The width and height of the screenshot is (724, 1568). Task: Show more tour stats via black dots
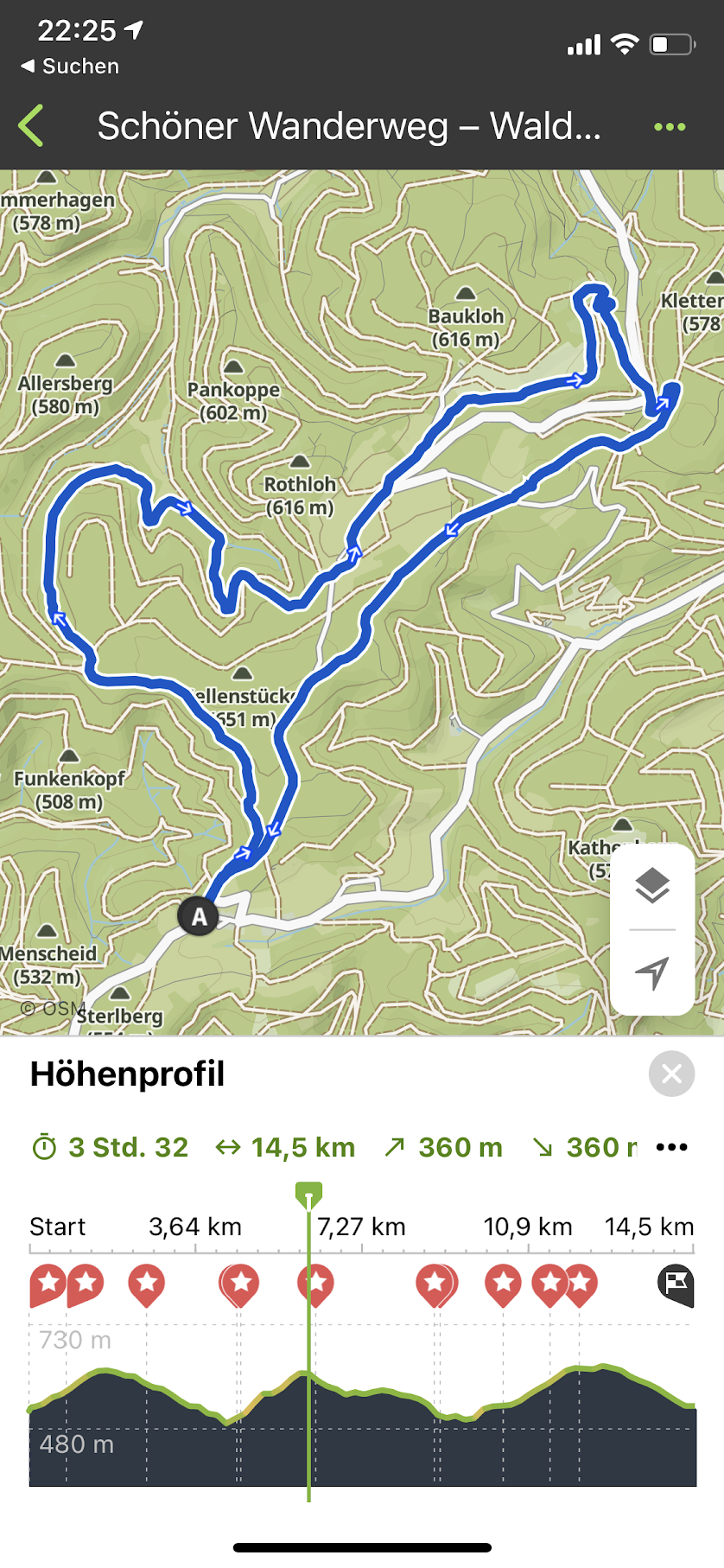[x=671, y=1148]
